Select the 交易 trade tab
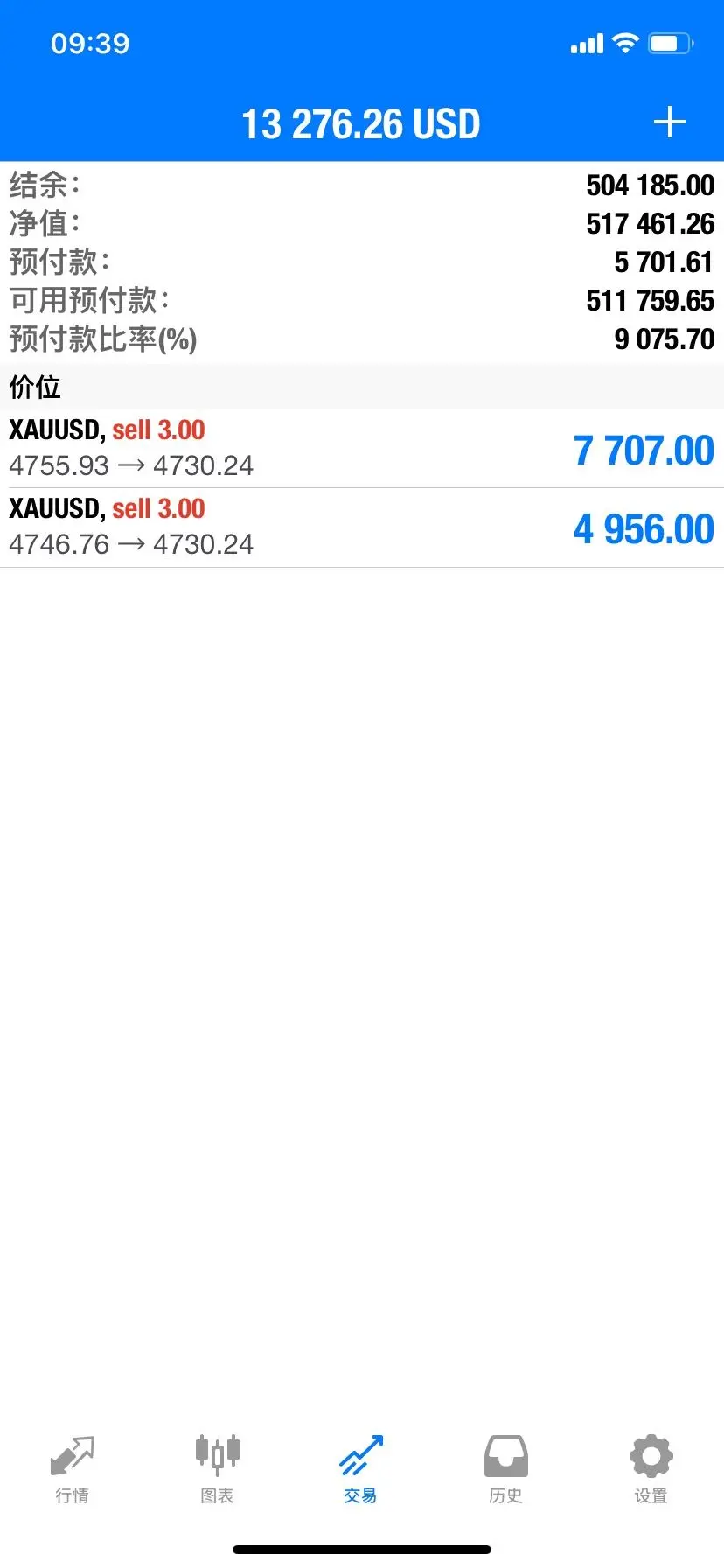The image size is (724, 1568). click(361, 1468)
